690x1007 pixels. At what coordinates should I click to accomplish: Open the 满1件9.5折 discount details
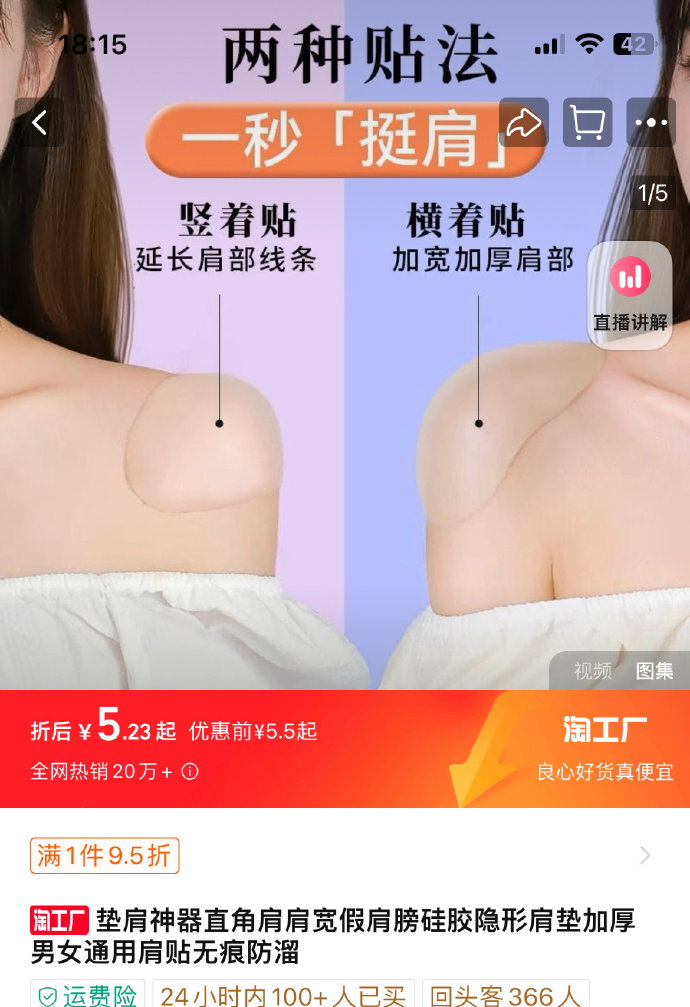(105, 855)
